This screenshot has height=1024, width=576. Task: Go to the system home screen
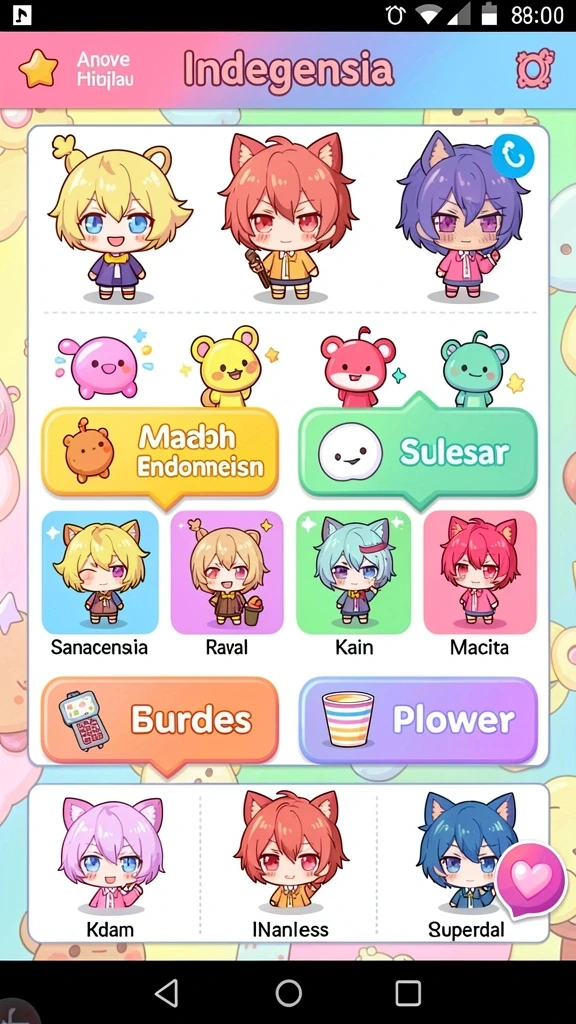click(288, 993)
